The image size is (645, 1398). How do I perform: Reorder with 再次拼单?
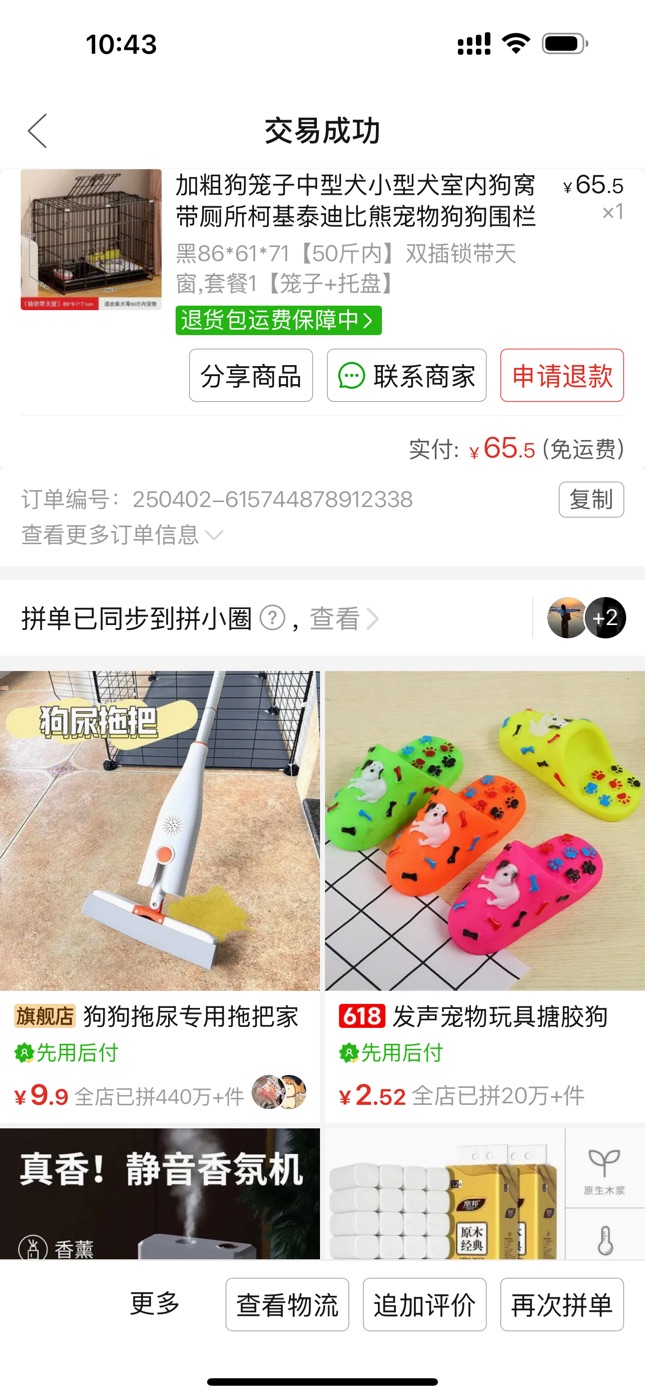[x=562, y=1304]
